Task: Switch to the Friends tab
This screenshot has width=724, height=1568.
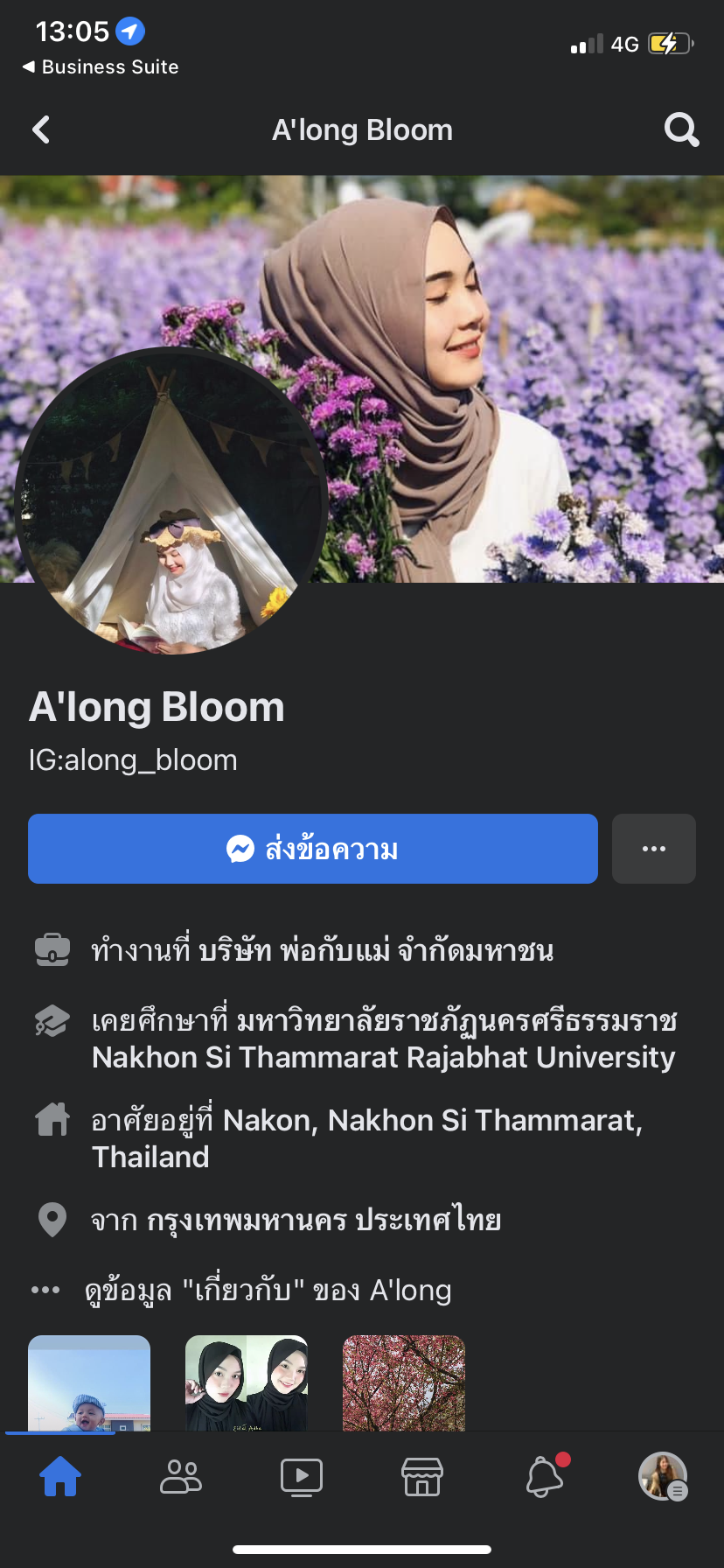Action: pos(181,1476)
